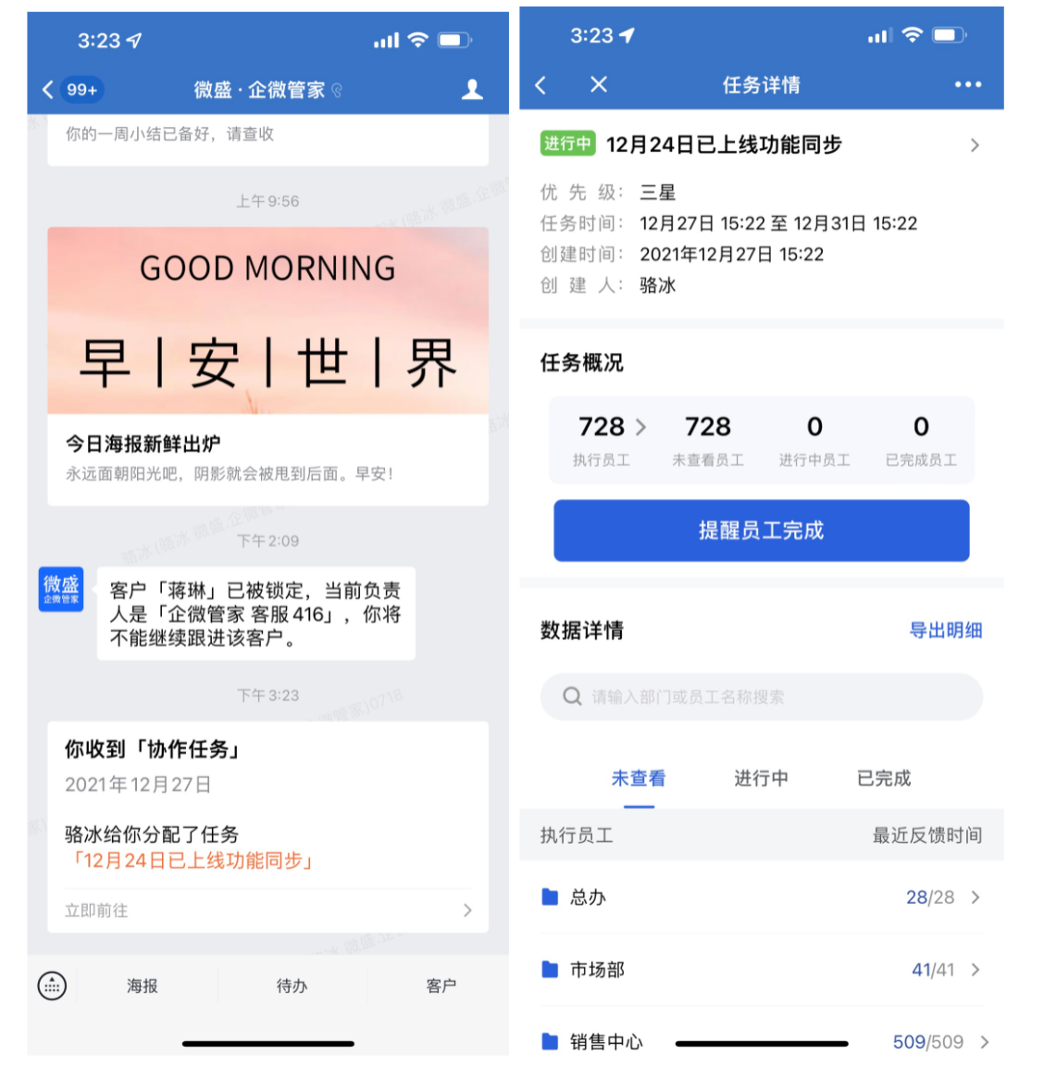1044x1080 pixels.
Task: Open the 市场部 department folder
Action: (761, 969)
